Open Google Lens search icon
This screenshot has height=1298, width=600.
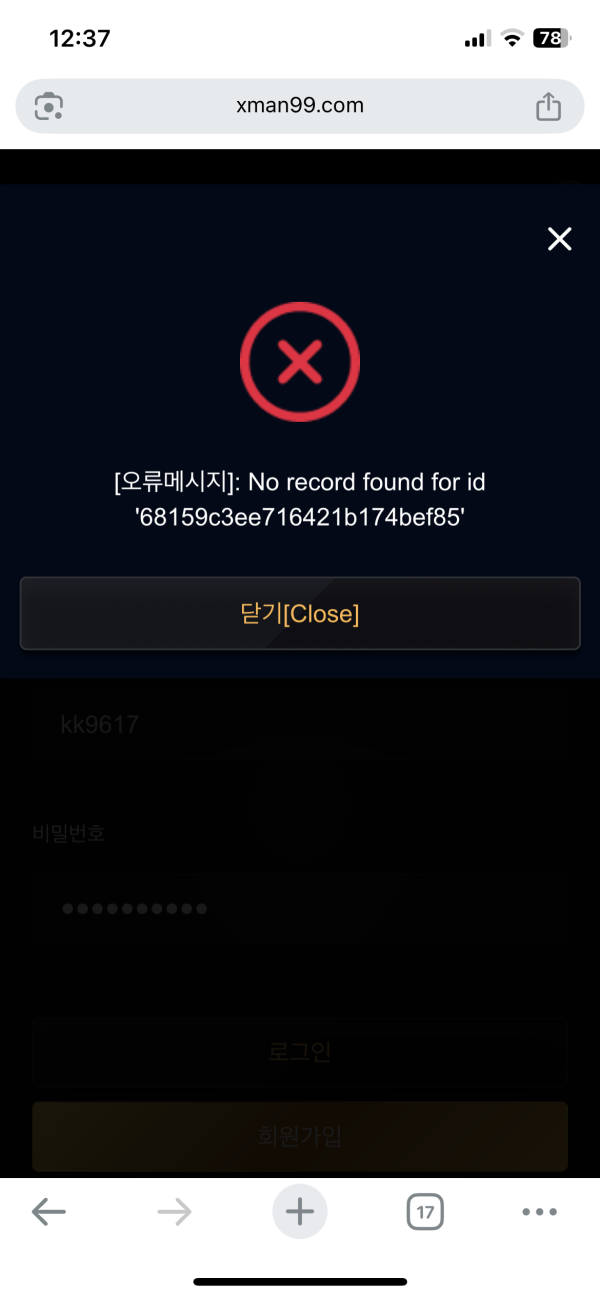point(49,107)
